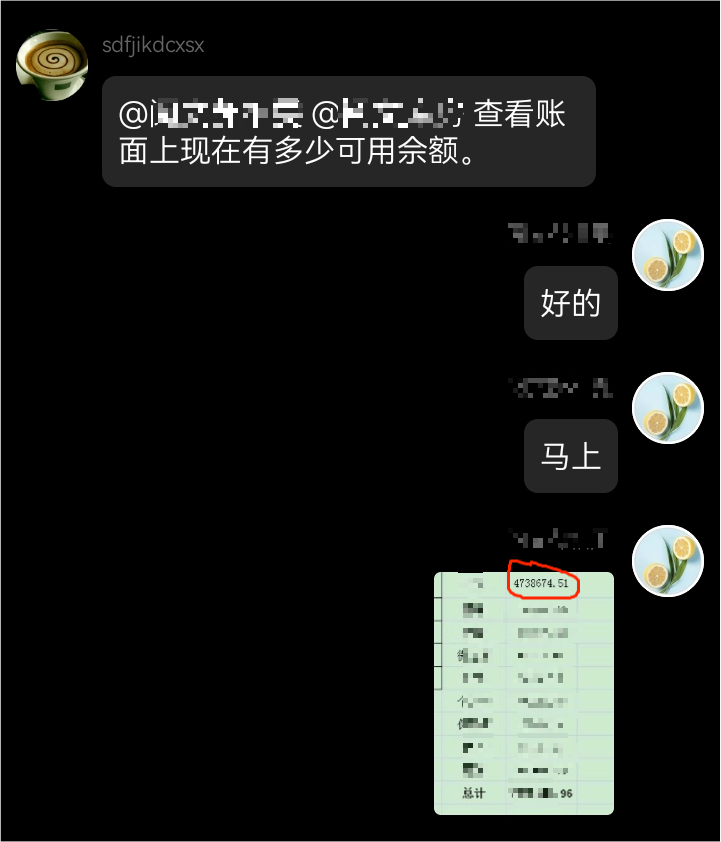Tap the lemon avatar beside the spreadsheet image
The image size is (721, 842).
tap(668, 561)
